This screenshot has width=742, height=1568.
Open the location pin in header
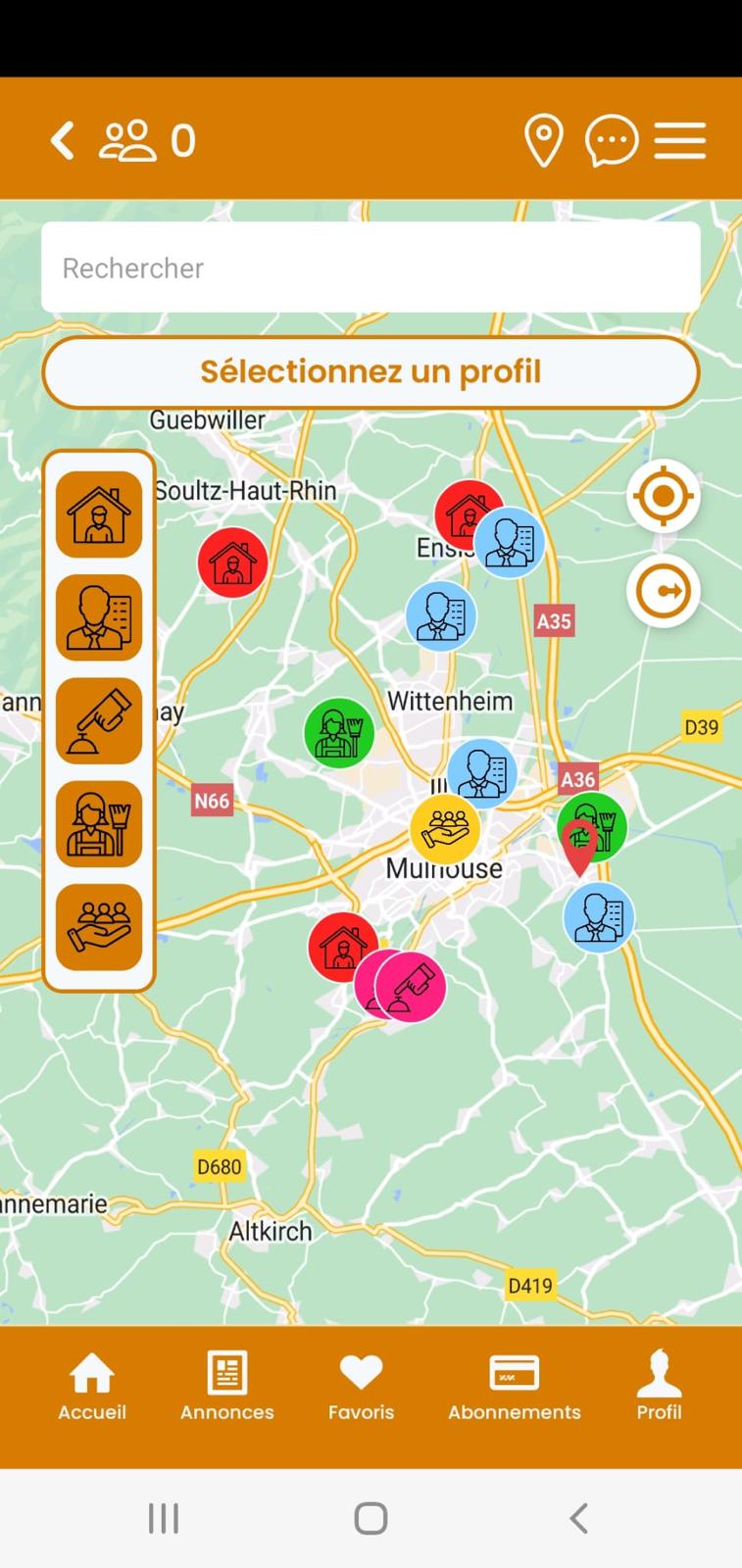pos(543,141)
